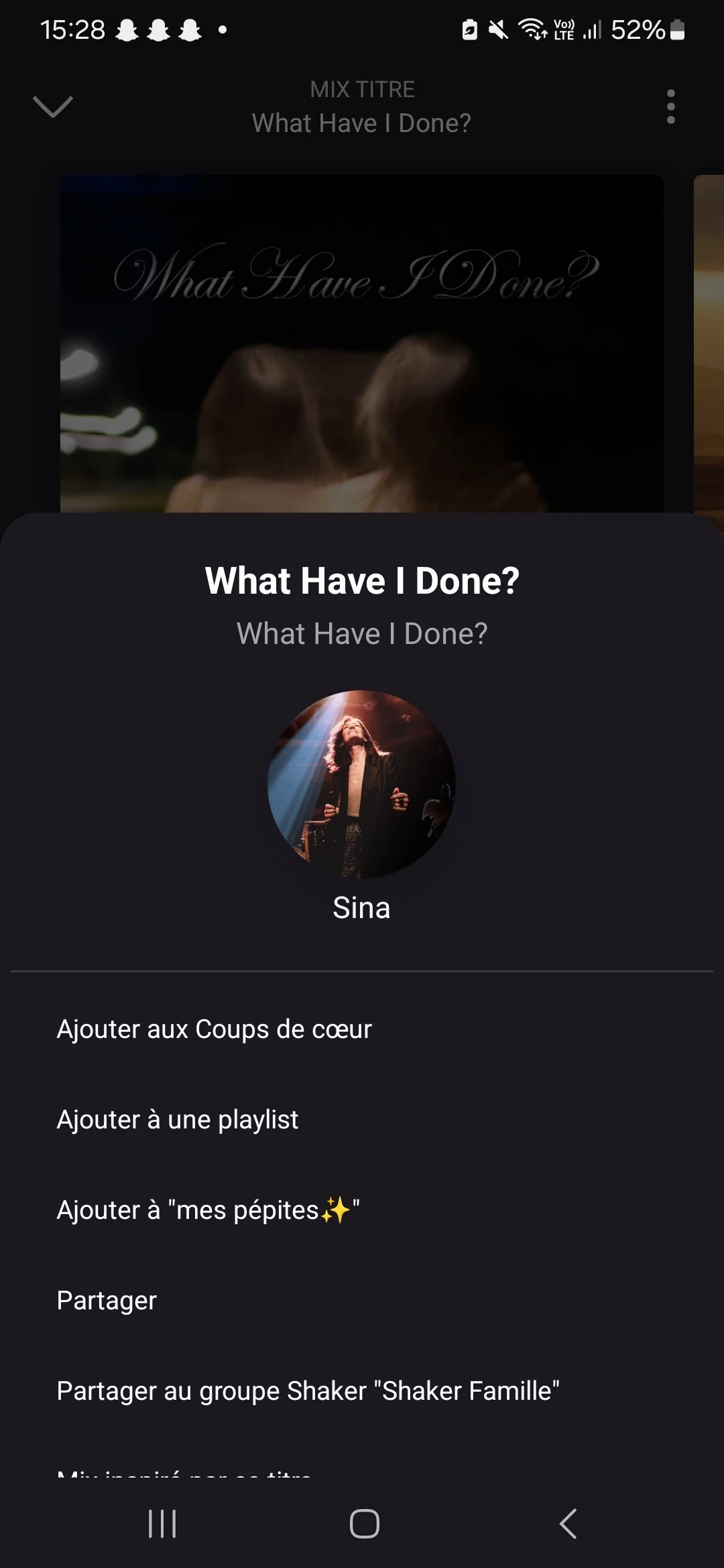724x1568 pixels.
Task: Open artist Sina's profile
Action: coord(361,804)
